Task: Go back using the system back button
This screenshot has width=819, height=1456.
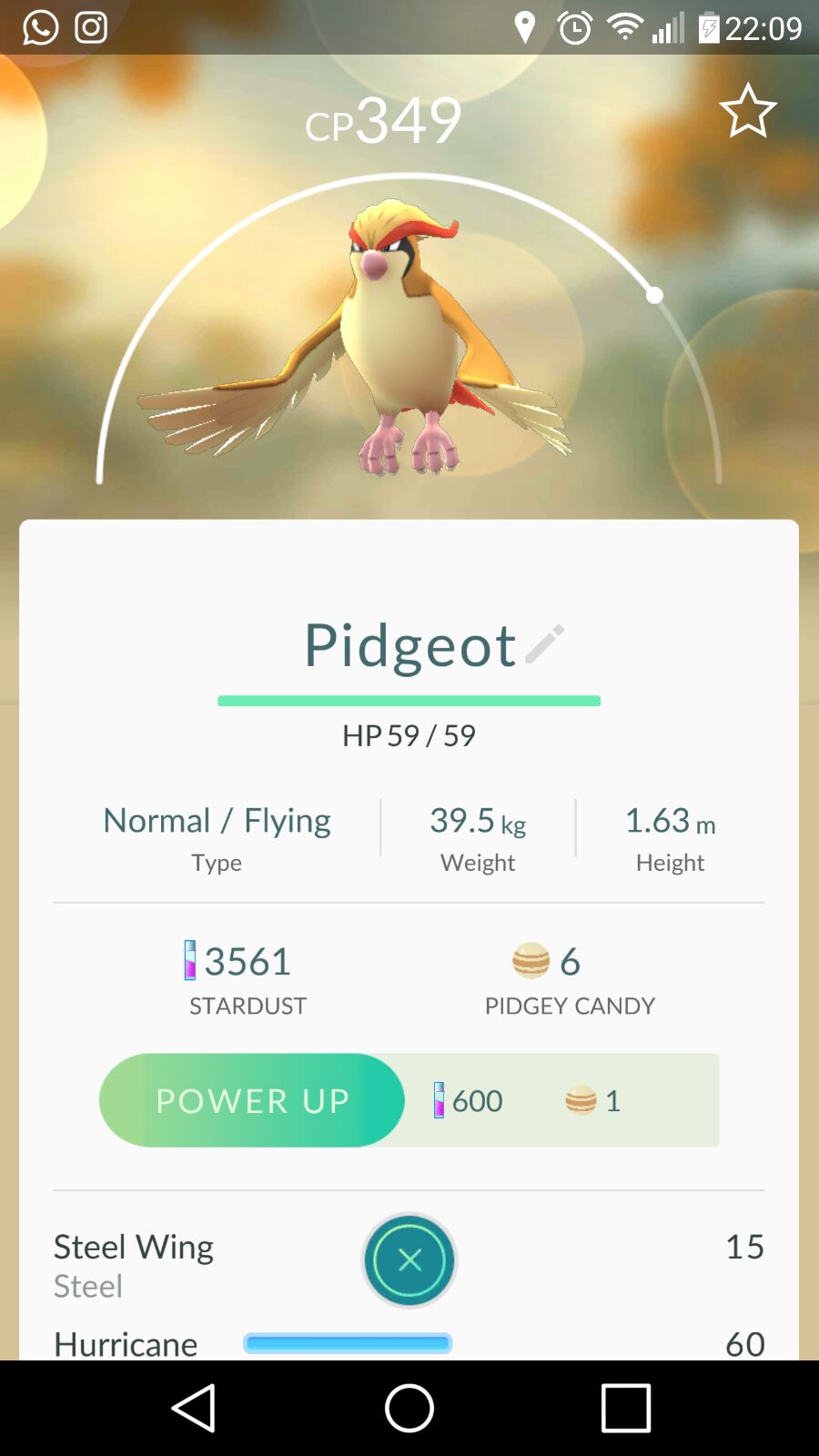Action: coord(194,1408)
